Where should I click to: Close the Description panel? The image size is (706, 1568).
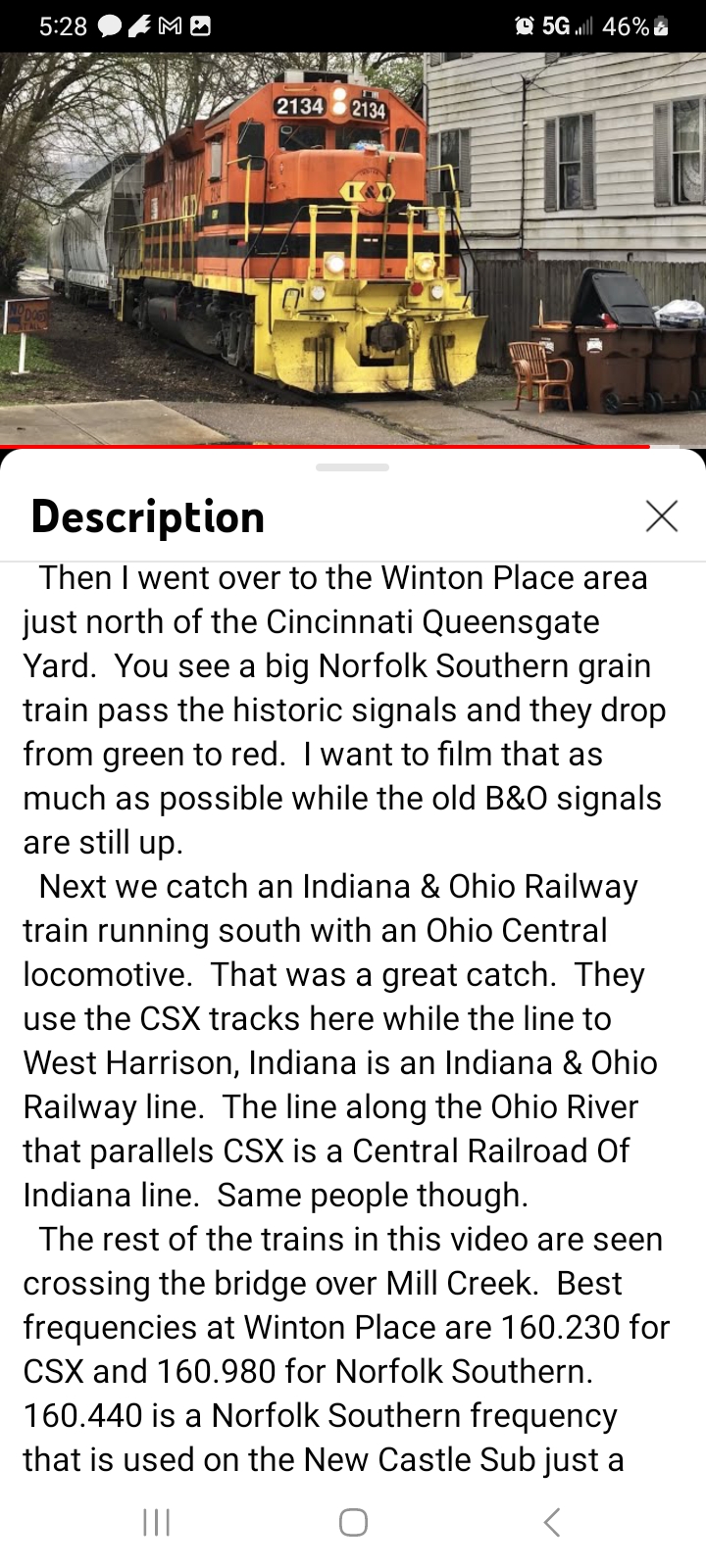coord(662,515)
